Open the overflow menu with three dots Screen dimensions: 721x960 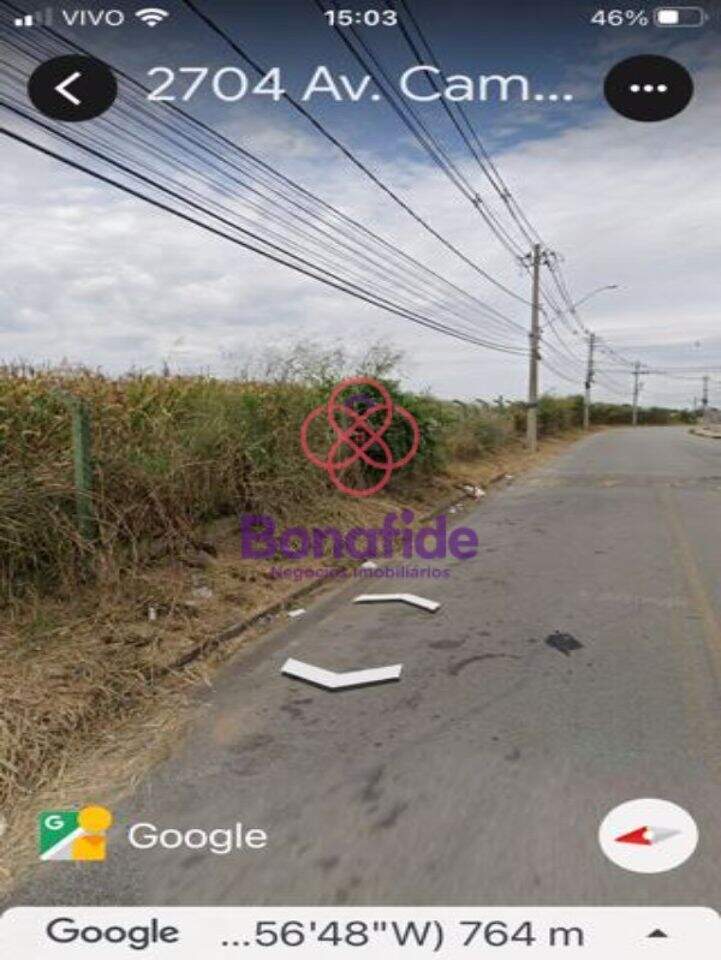click(x=650, y=87)
